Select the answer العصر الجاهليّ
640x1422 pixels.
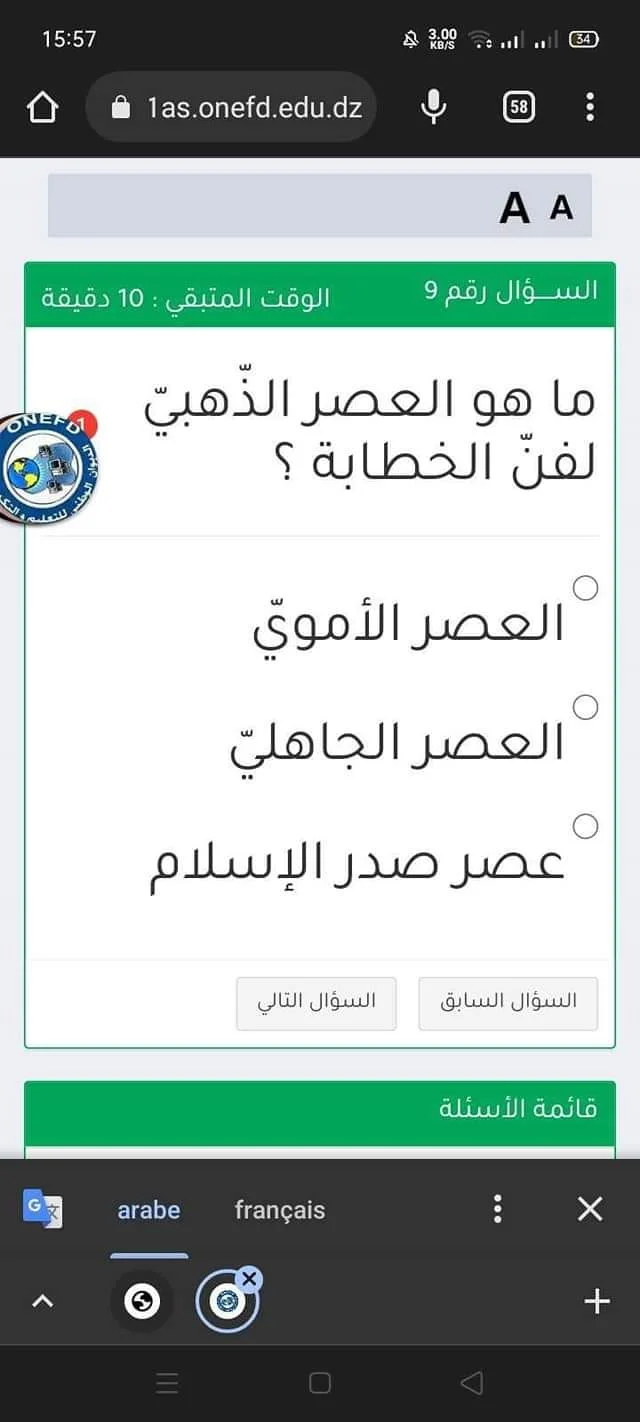coord(586,708)
